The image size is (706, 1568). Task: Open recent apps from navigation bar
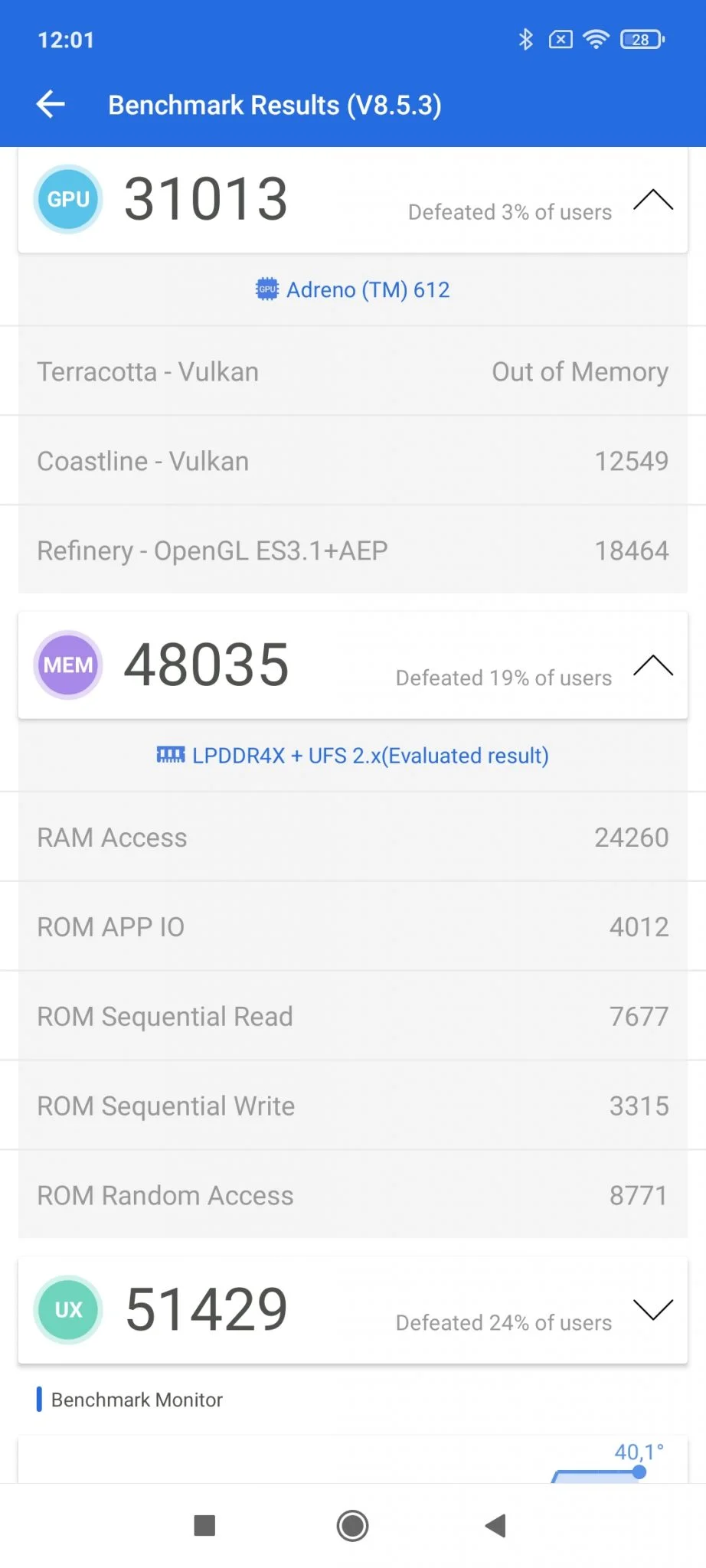[204, 1525]
